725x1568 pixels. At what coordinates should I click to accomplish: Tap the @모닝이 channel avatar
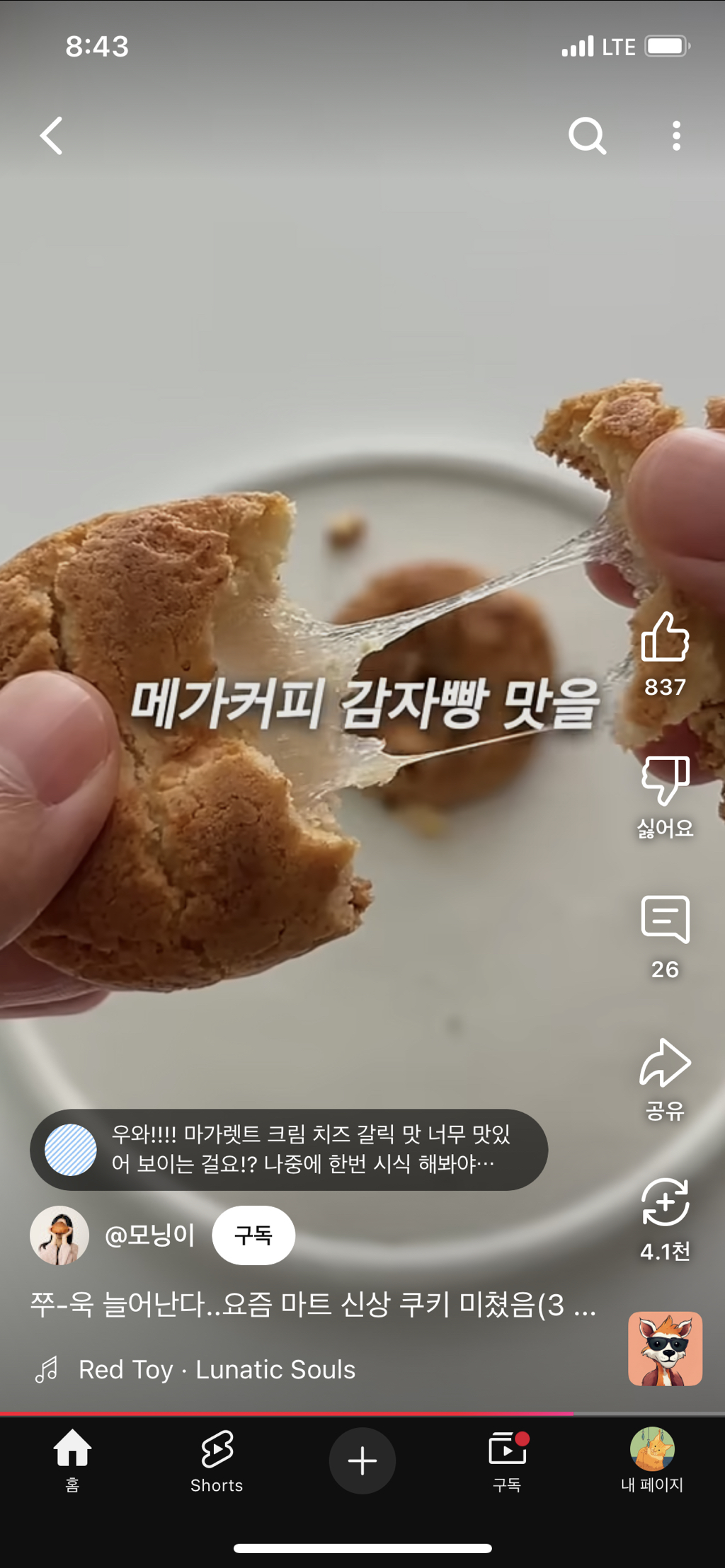(x=60, y=1235)
